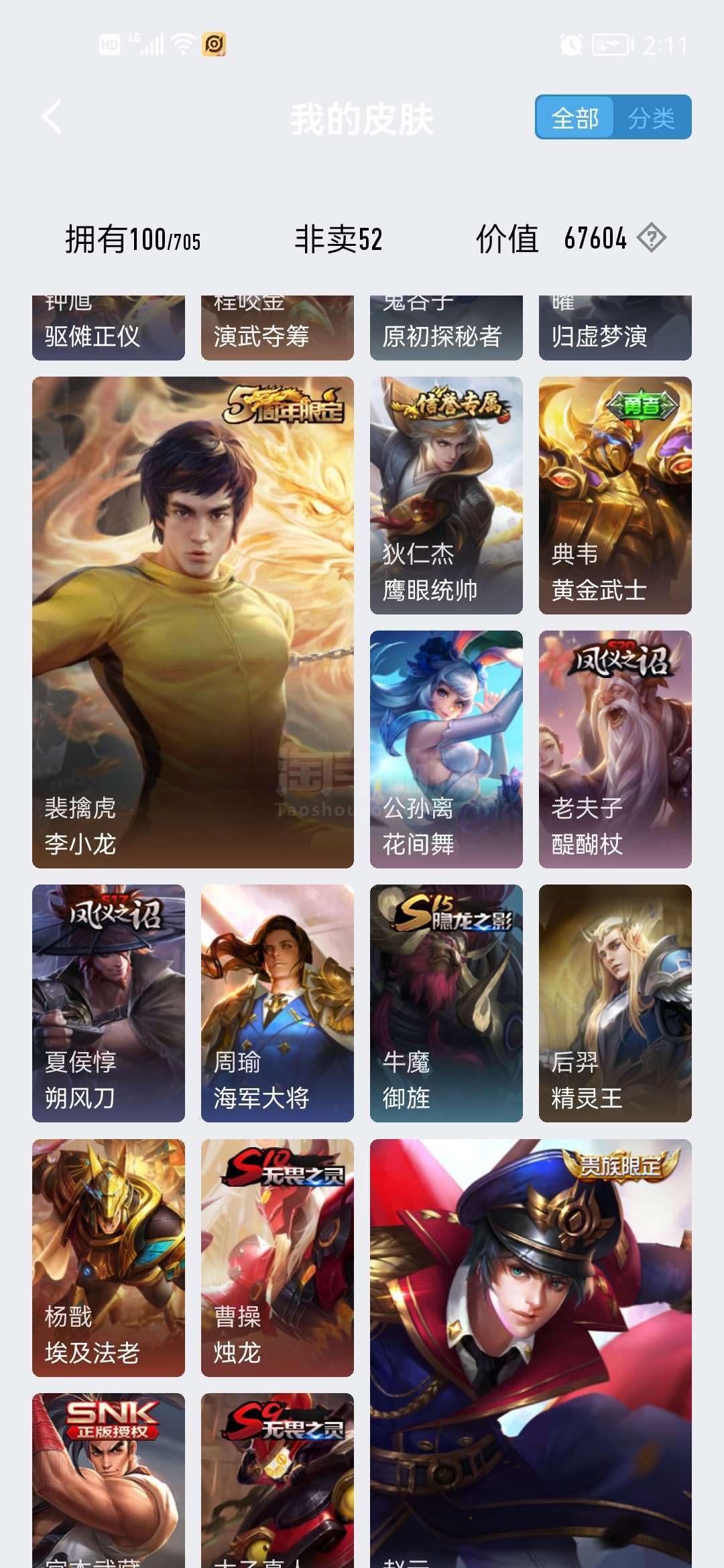
Task: Open 程咬金 演武夺筹 skin card
Action: coord(277,328)
